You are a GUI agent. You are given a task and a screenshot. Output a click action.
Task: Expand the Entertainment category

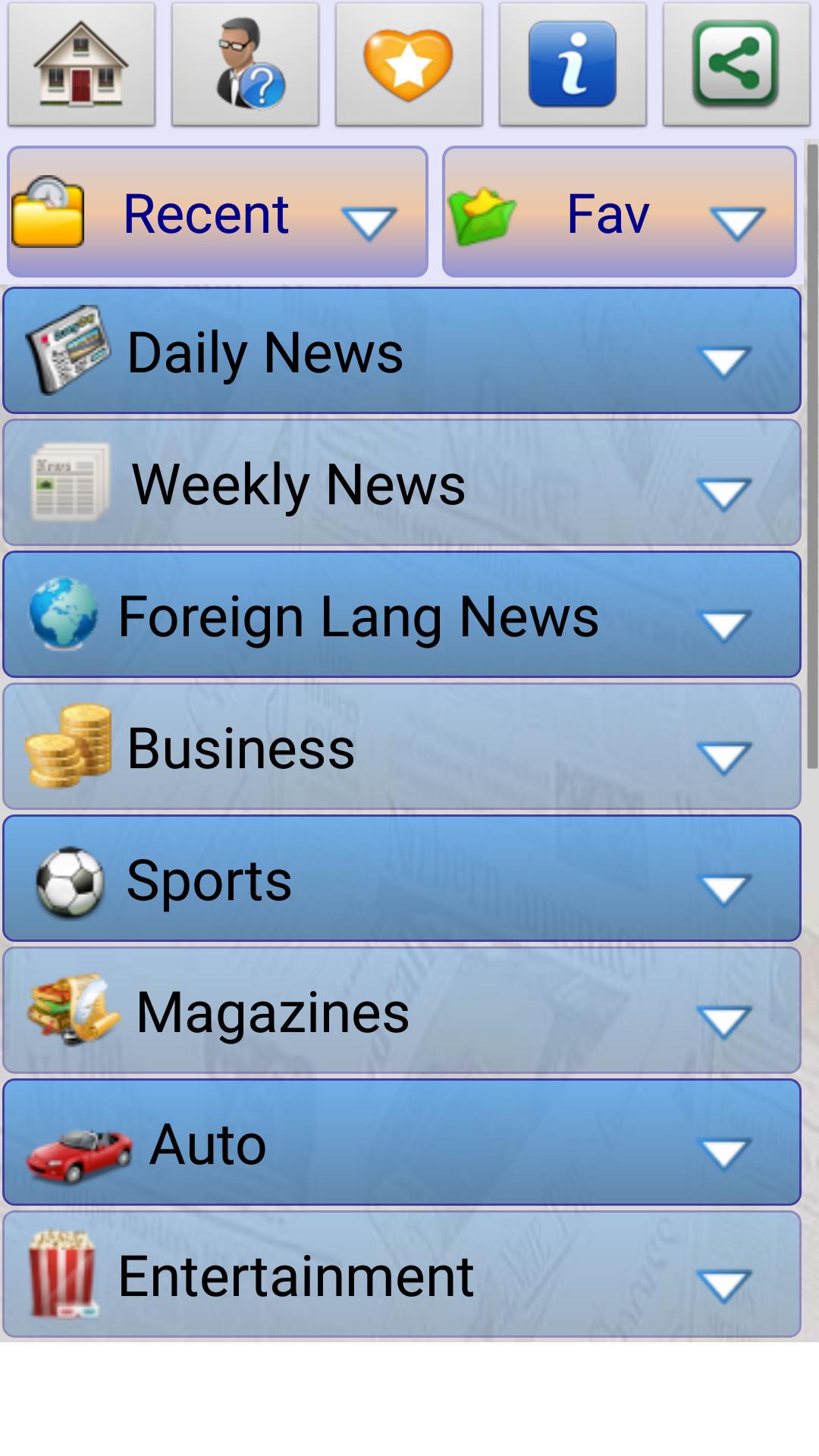pyautogui.click(x=402, y=1275)
